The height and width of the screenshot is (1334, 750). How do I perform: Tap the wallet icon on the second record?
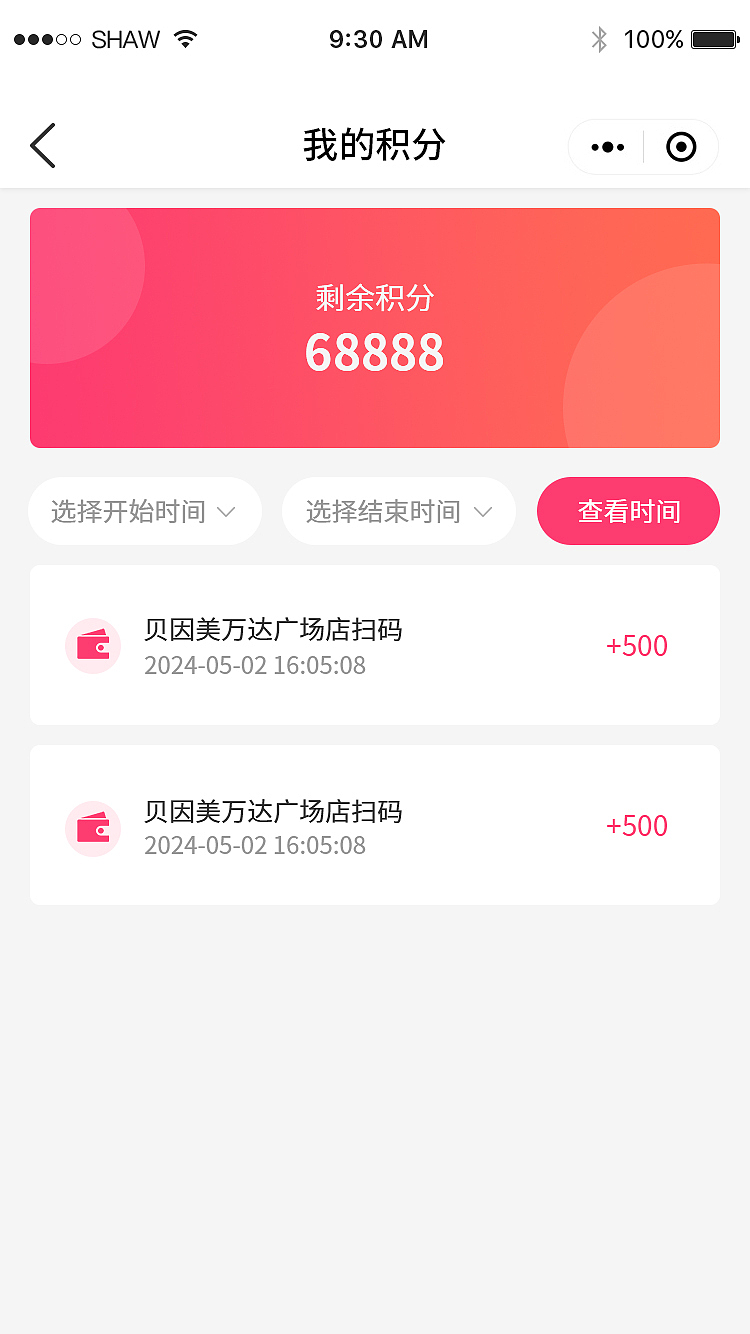pos(93,828)
